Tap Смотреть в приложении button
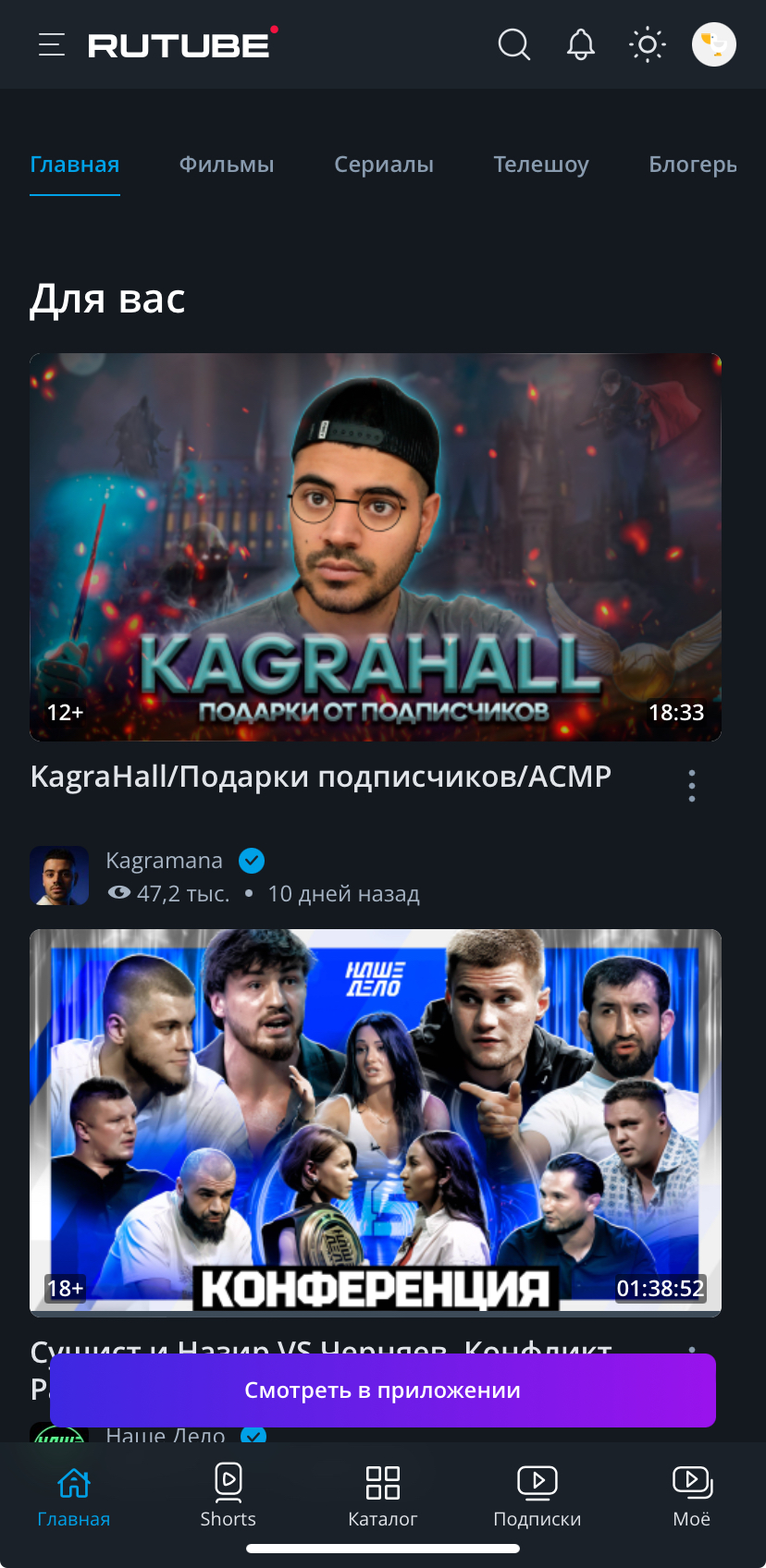 coord(383,1390)
